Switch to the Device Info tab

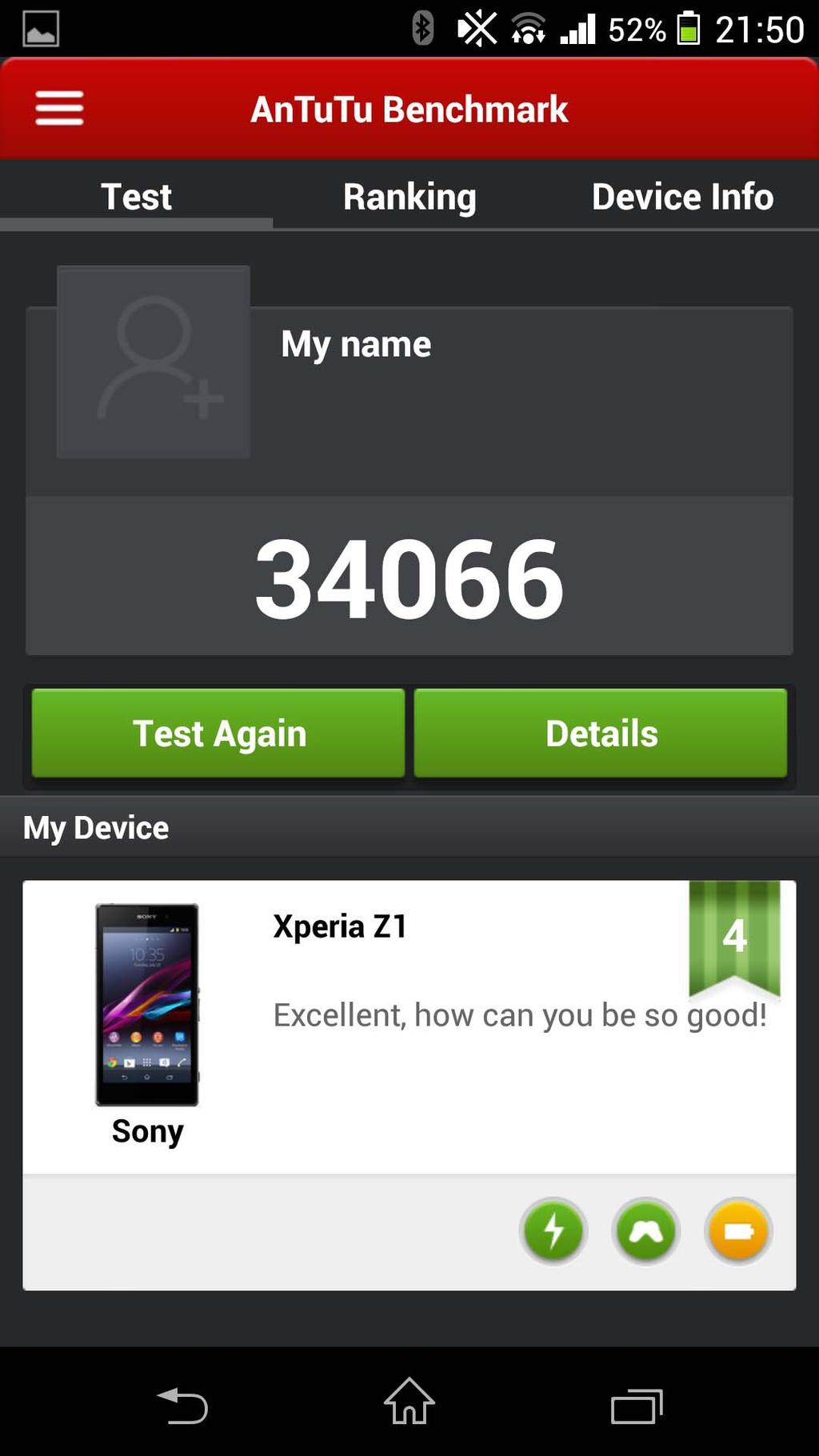682,197
